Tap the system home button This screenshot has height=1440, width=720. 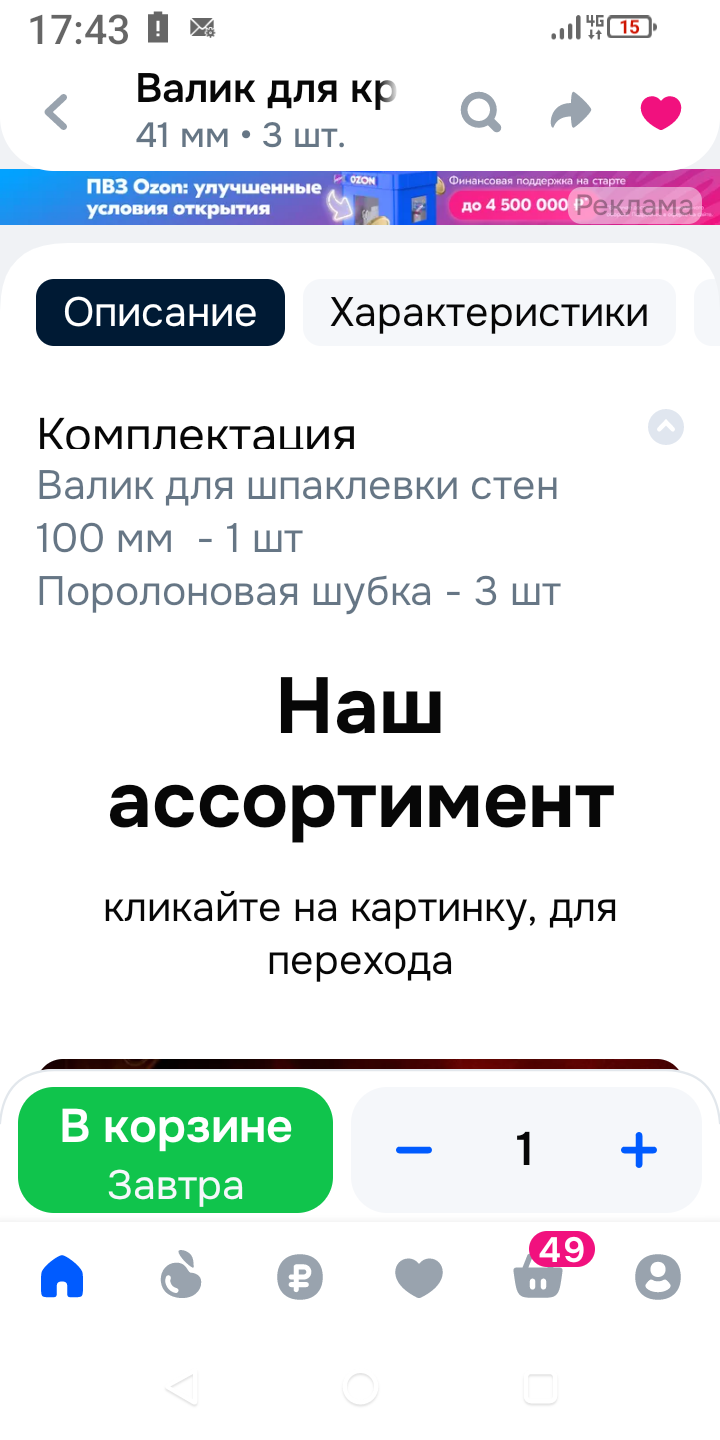360,1388
